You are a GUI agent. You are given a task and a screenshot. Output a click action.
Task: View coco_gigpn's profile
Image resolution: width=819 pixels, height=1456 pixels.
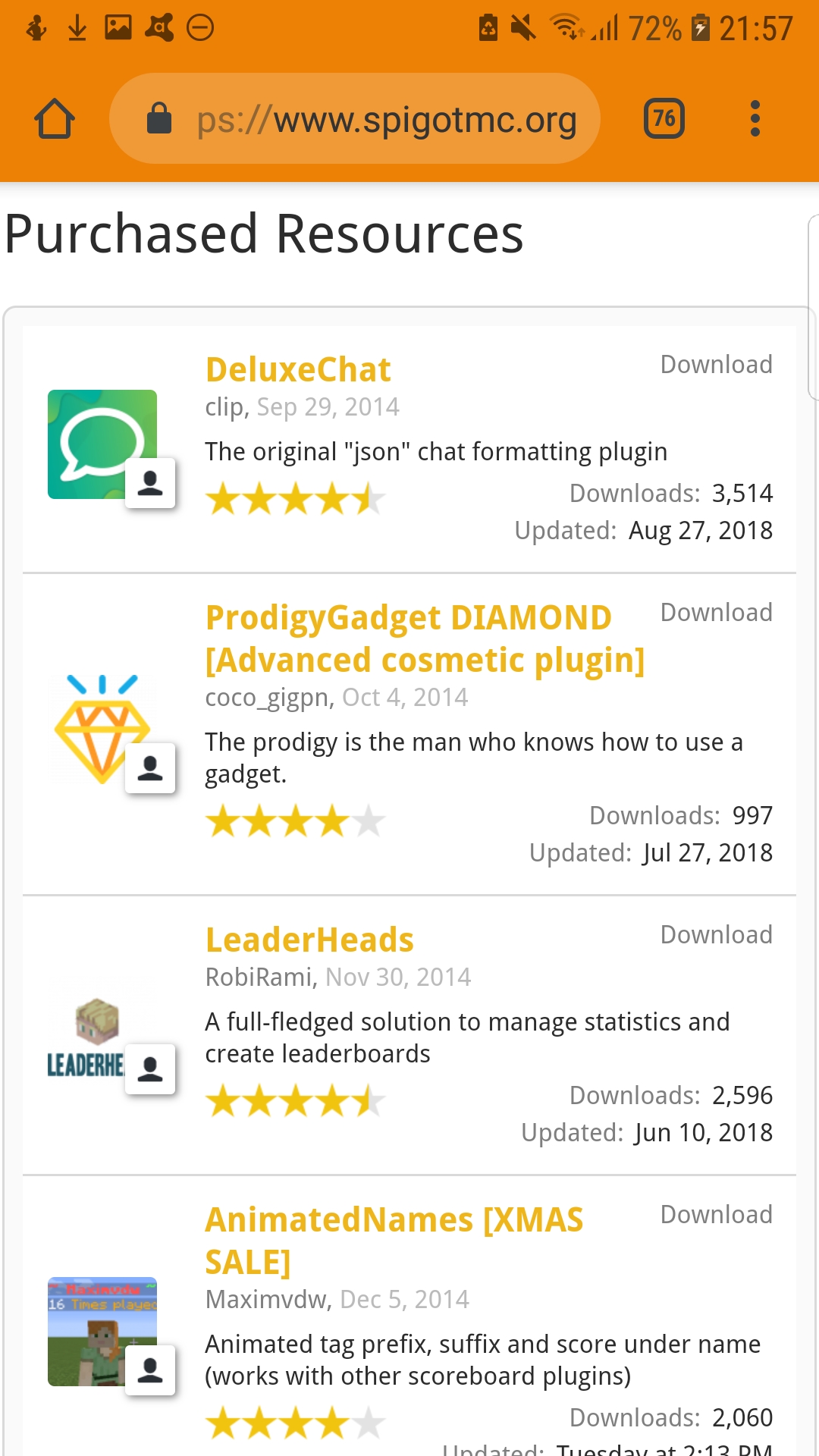click(268, 698)
